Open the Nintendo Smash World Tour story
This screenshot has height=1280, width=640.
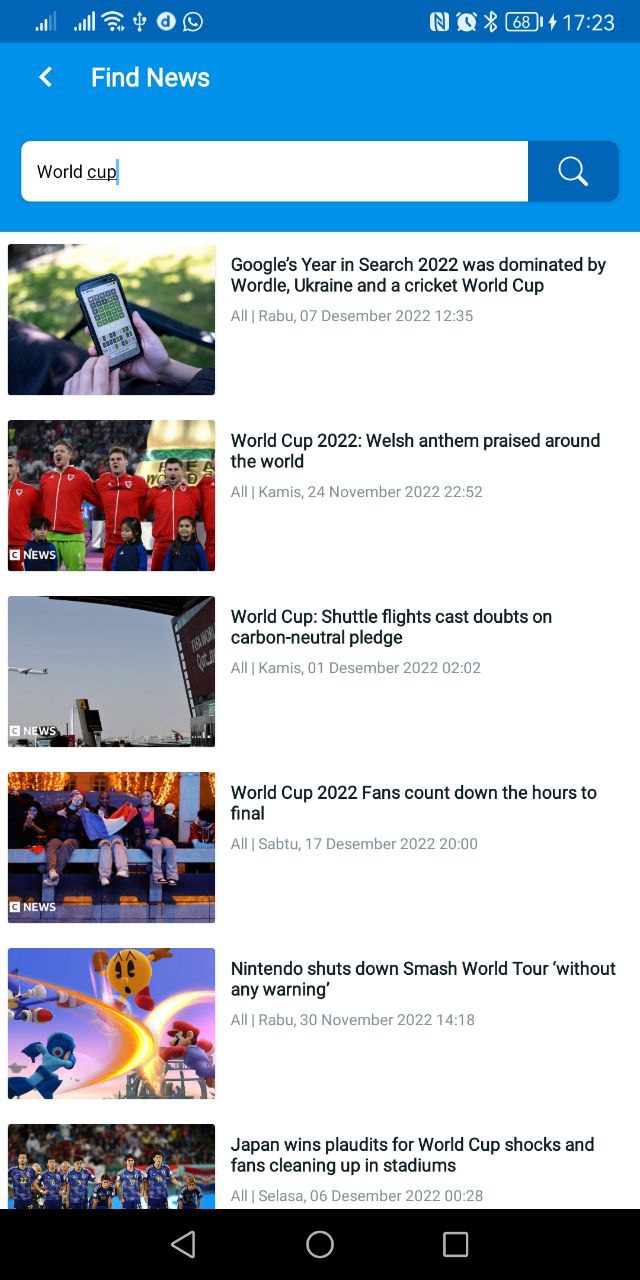click(423, 979)
